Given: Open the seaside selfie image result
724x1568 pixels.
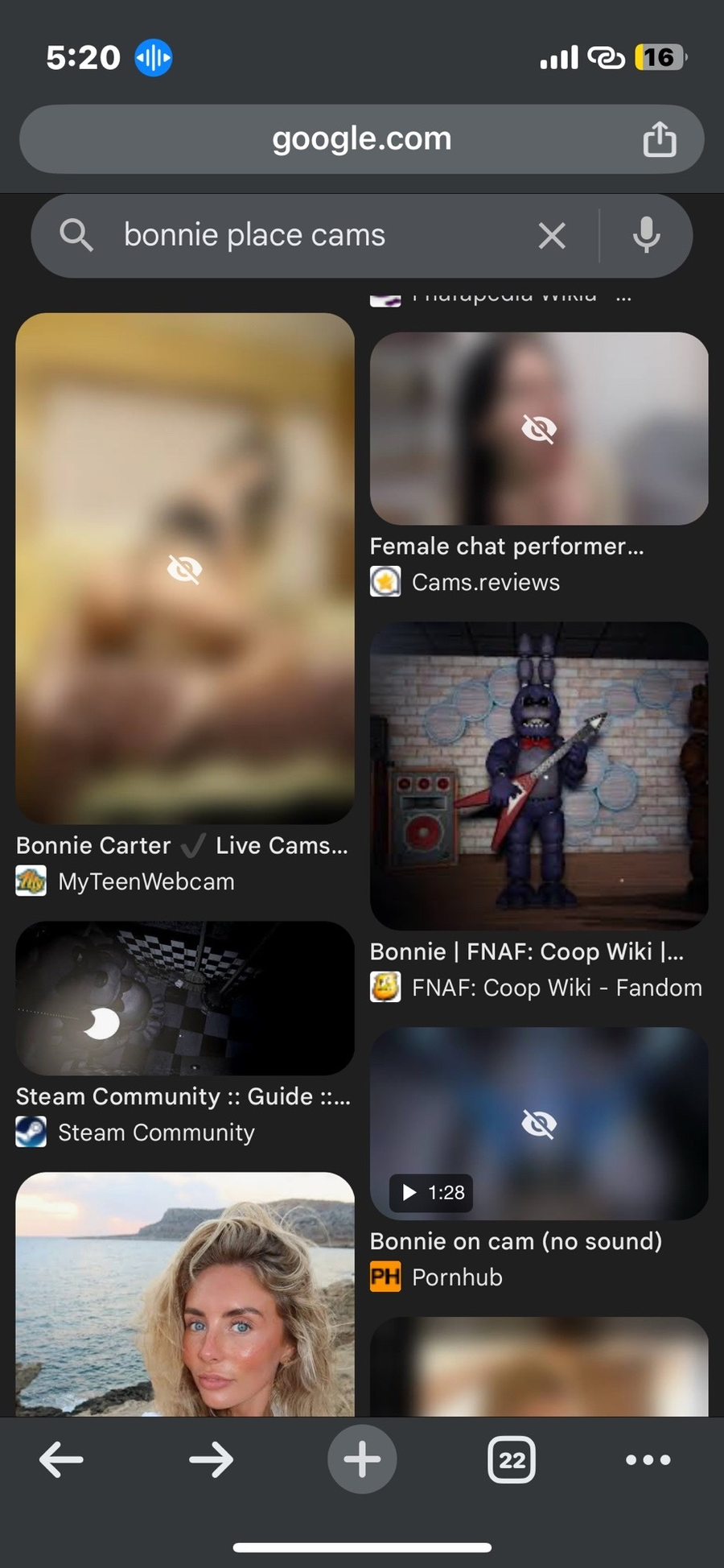Looking at the screenshot, I should pyautogui.click(x=184, y=1294).
